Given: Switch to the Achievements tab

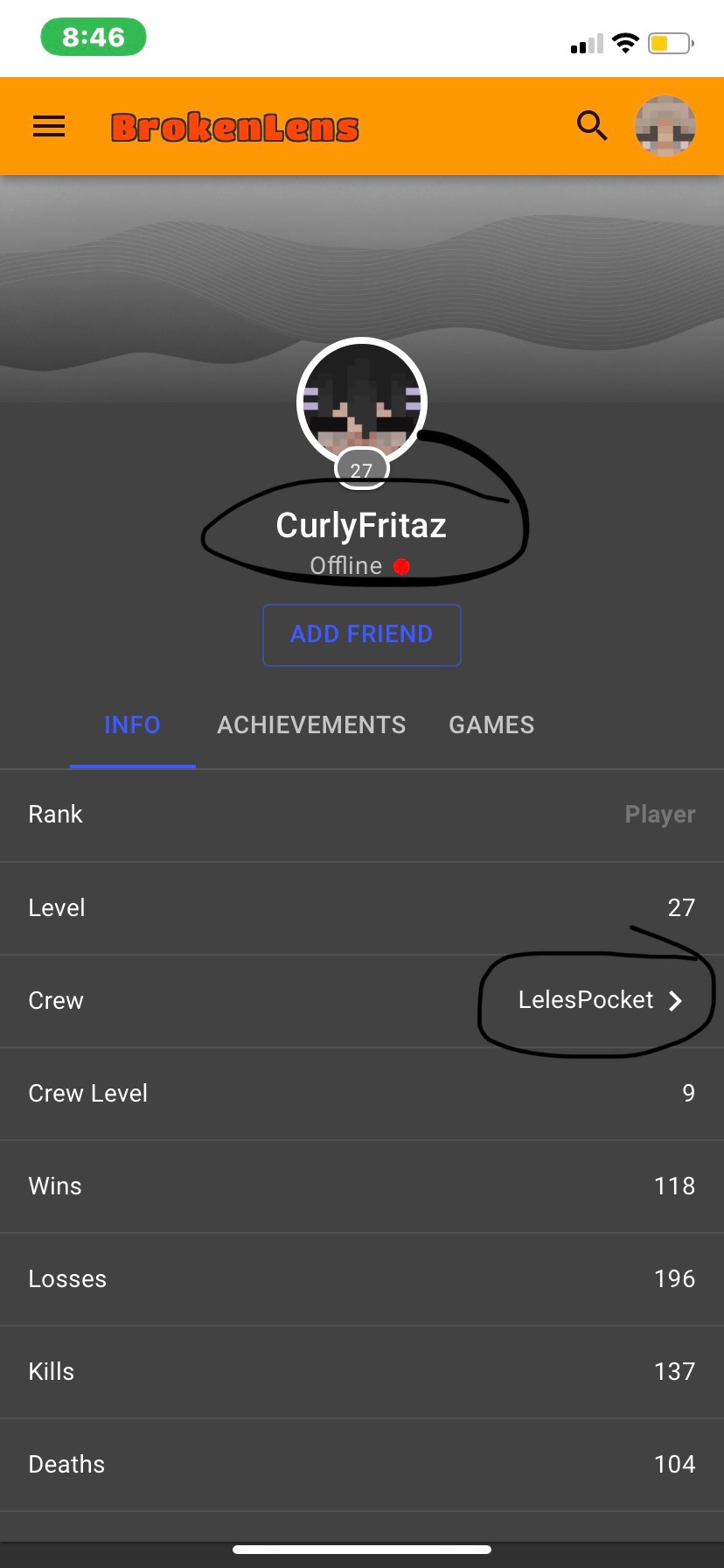Looking at the screenshot, I should pos(311,725).
